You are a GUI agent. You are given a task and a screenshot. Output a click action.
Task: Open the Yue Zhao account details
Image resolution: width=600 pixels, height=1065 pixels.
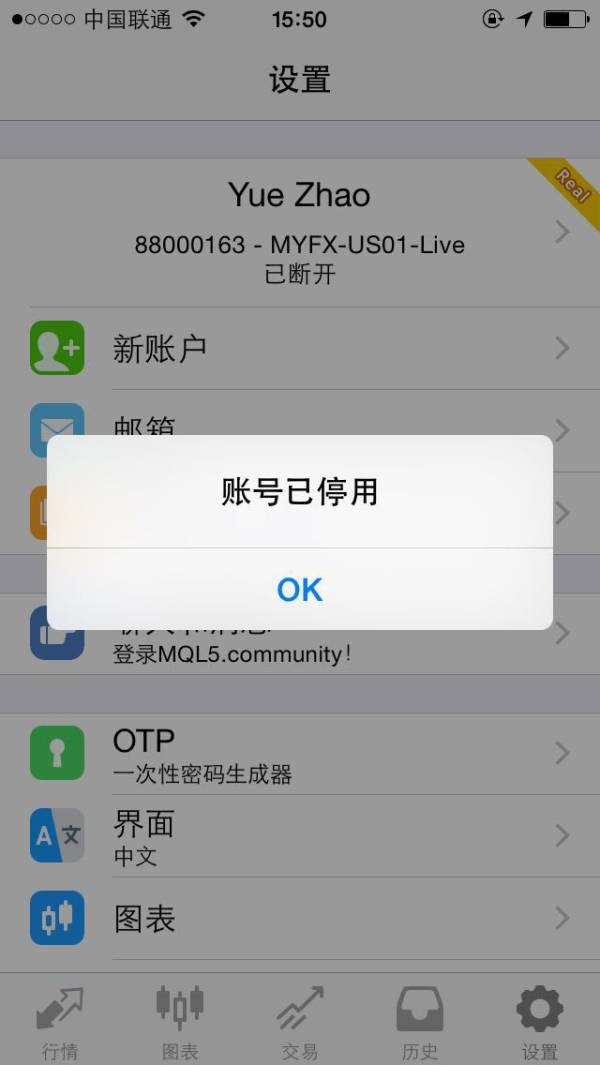299,232
